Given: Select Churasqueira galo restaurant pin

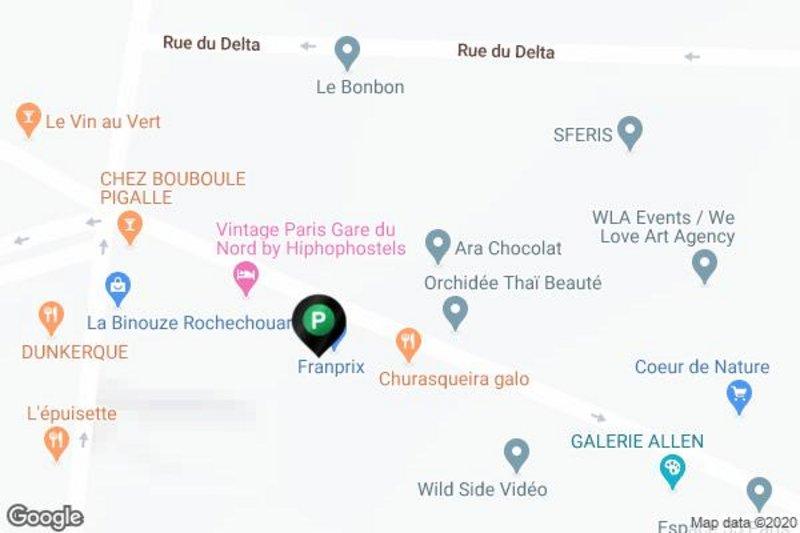Looking at the screenshot, I should tap(407, 344).
